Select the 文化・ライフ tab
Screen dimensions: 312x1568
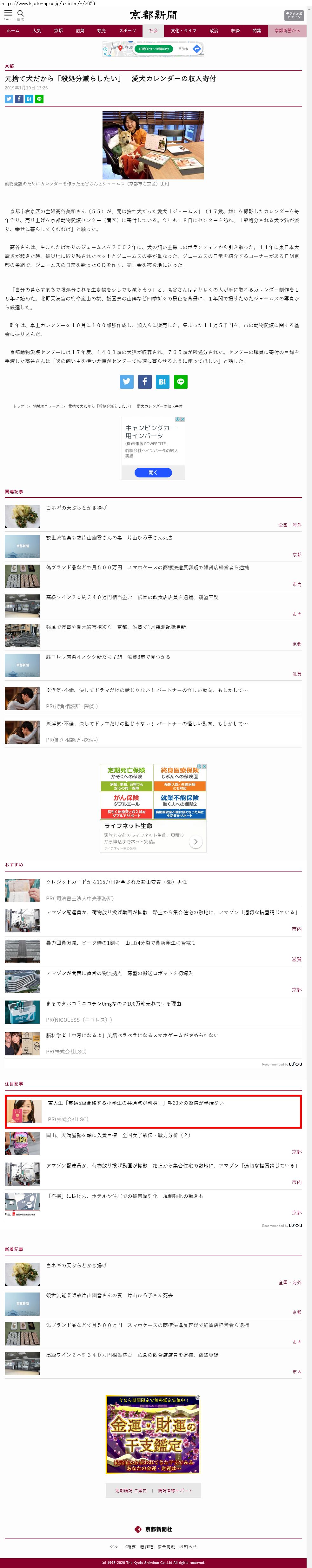click(x=183, y=30)
